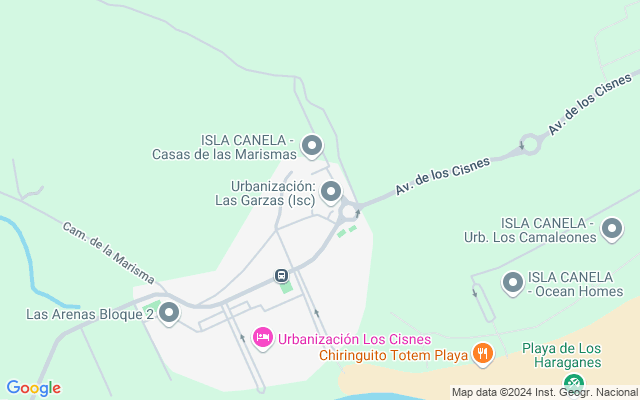Open the ISLA CANELA - Ocean Homes marker
640x400 pixels.
tap(512, 283)
